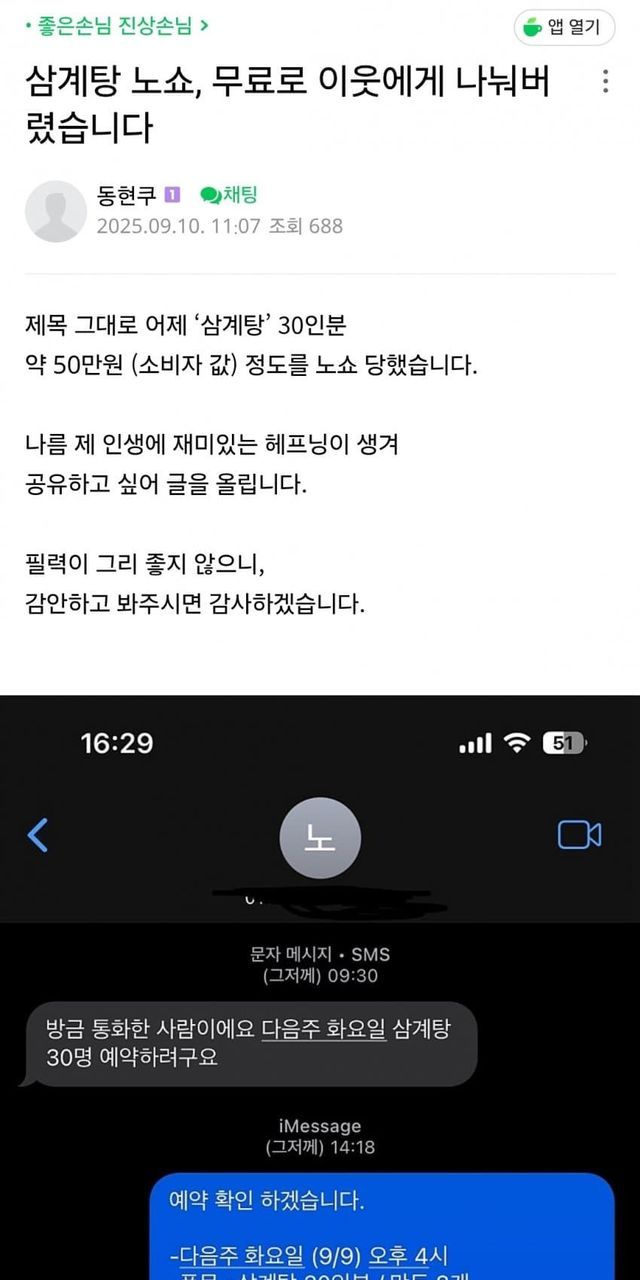Tap the 앱 열기 button
Screen dimensions: 640x1280
pyautogui.click(x=564, y=27)
